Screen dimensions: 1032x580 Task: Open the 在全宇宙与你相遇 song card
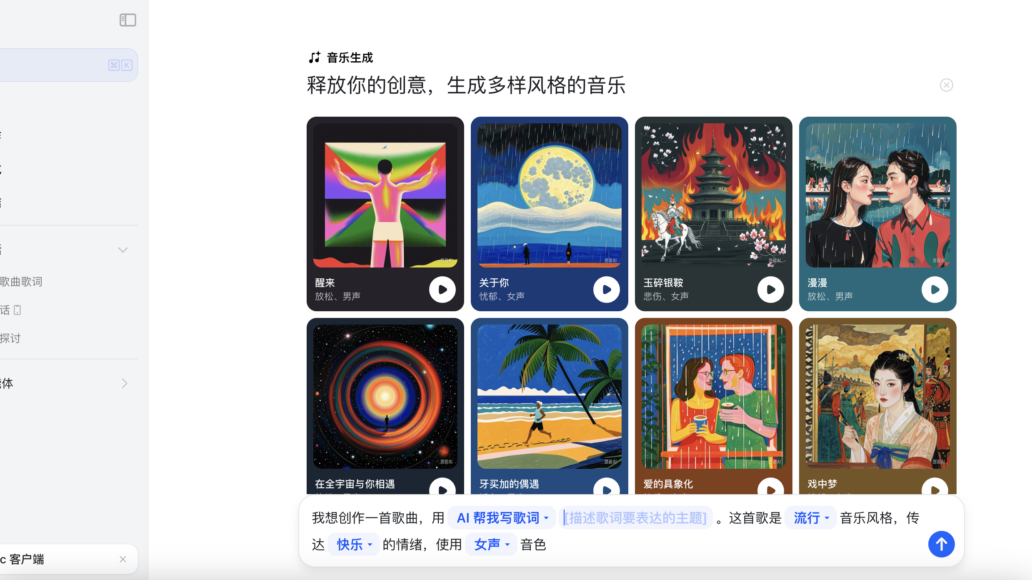[385, 400]
